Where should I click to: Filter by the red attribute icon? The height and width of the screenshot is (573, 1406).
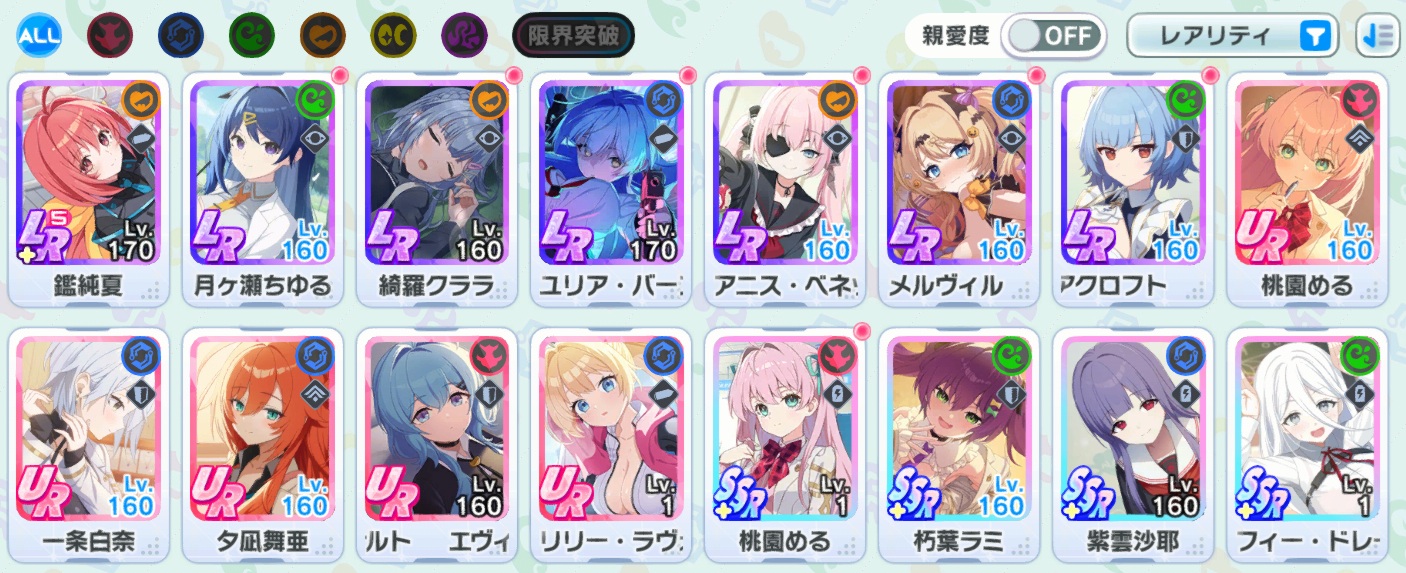pyautogui.click(x=110, y=36)
